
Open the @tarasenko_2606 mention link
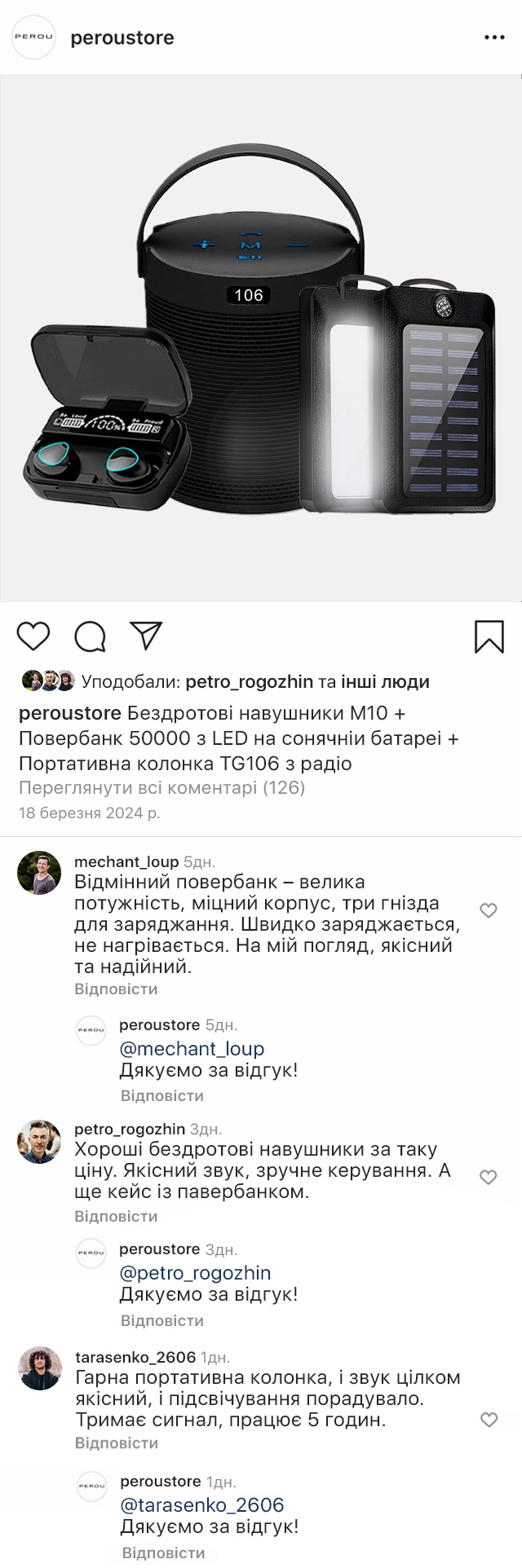pyautogui.click(x=201, y=1504)
